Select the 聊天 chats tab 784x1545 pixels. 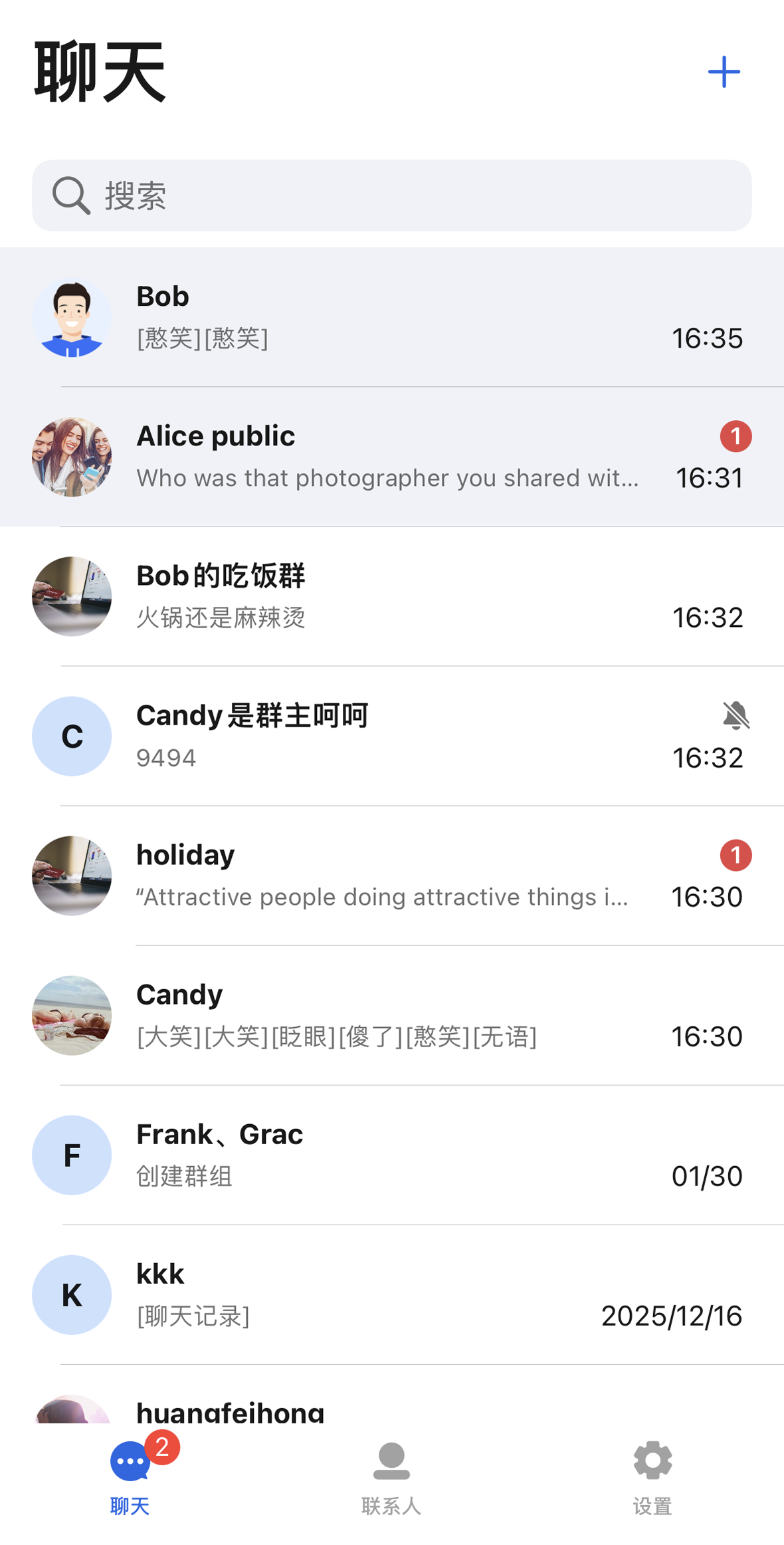130,1477
